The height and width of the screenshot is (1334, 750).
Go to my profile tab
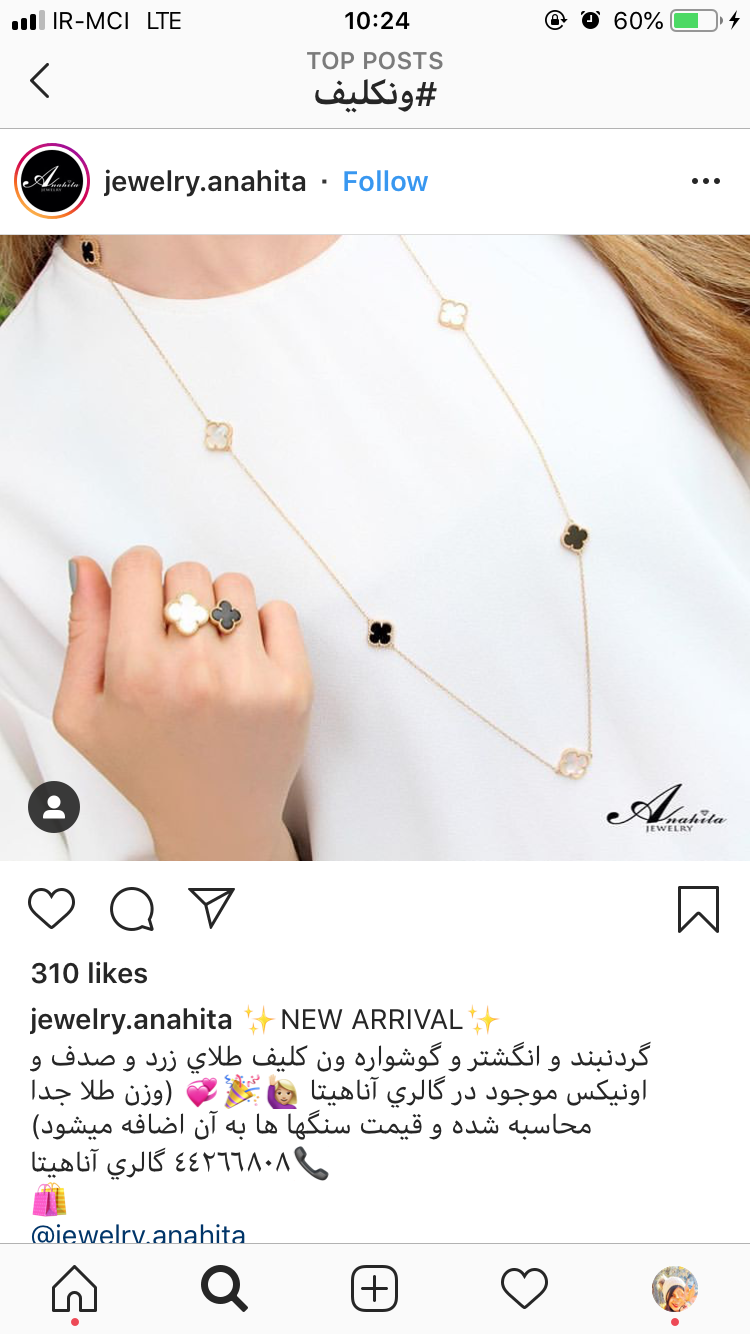(675, 1289)
